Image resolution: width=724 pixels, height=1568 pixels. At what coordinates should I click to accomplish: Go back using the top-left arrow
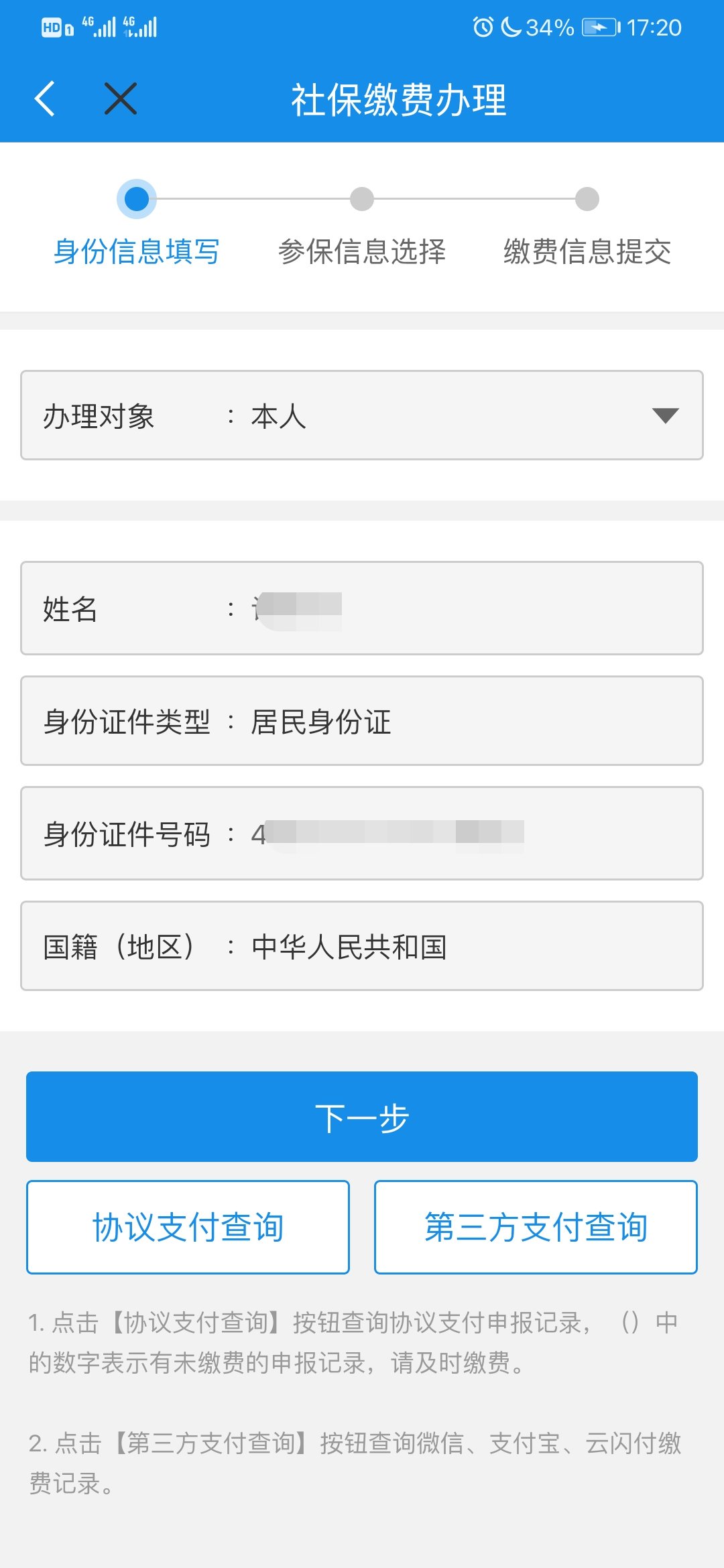click(45, 99)
